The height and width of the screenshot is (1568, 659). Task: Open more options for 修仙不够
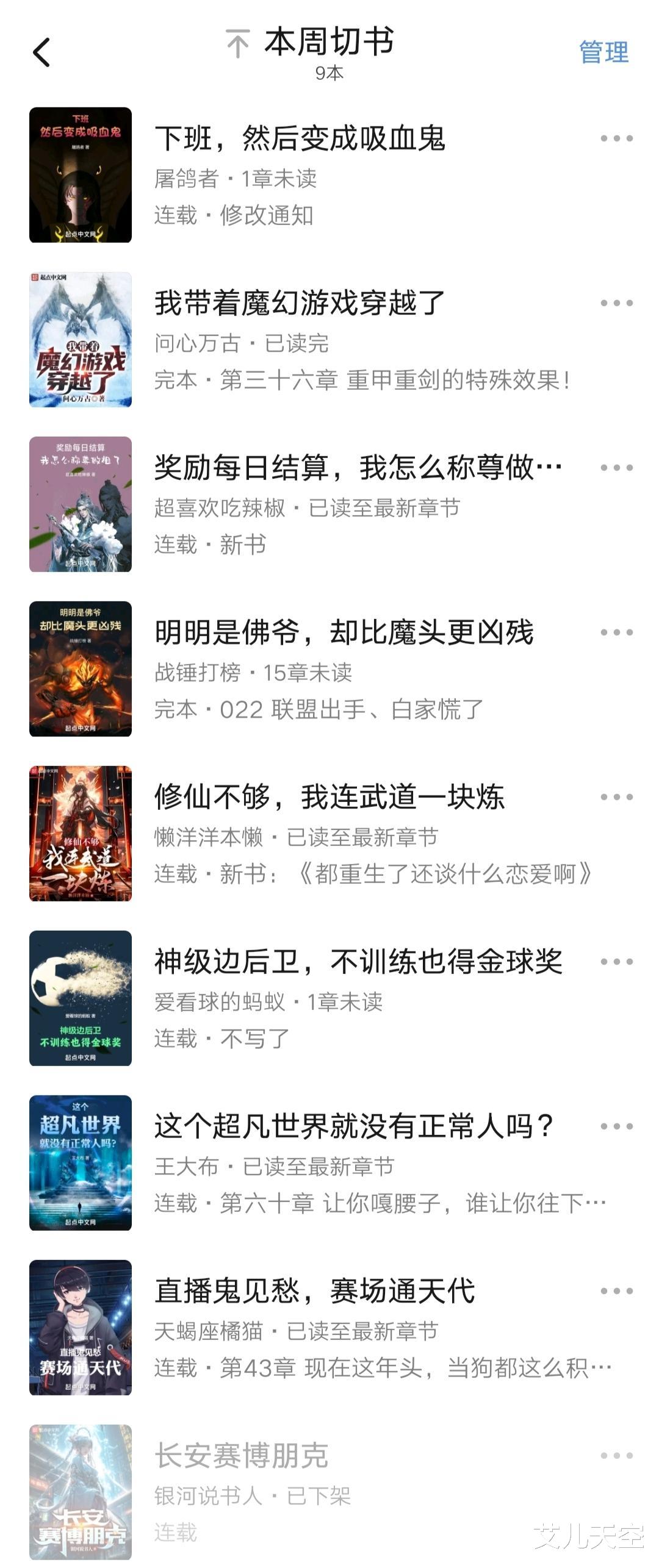616,797
